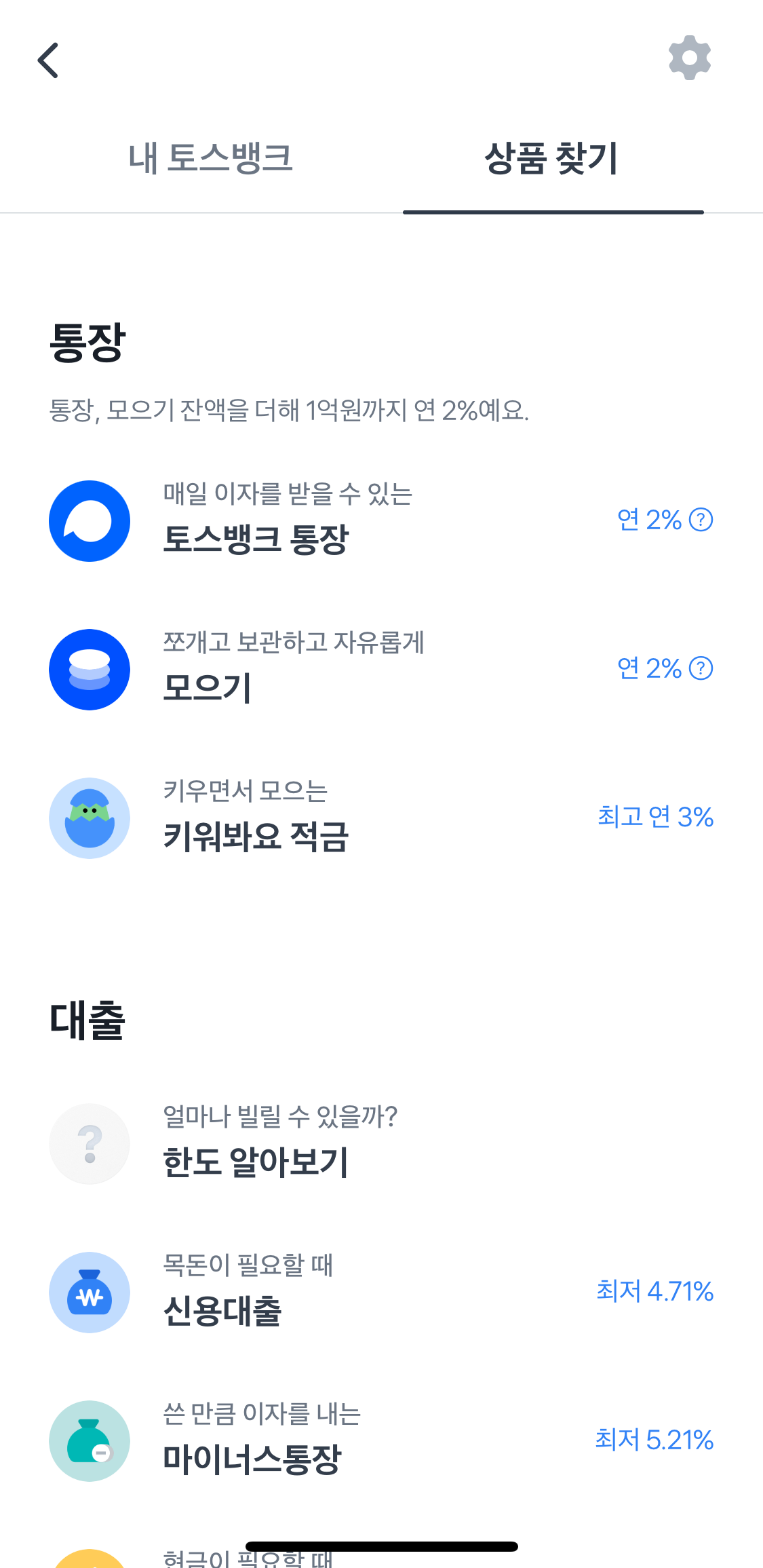
Task: Tap the help icon beside 토스뱅크 통장 rate
Action: pos(701,520)
